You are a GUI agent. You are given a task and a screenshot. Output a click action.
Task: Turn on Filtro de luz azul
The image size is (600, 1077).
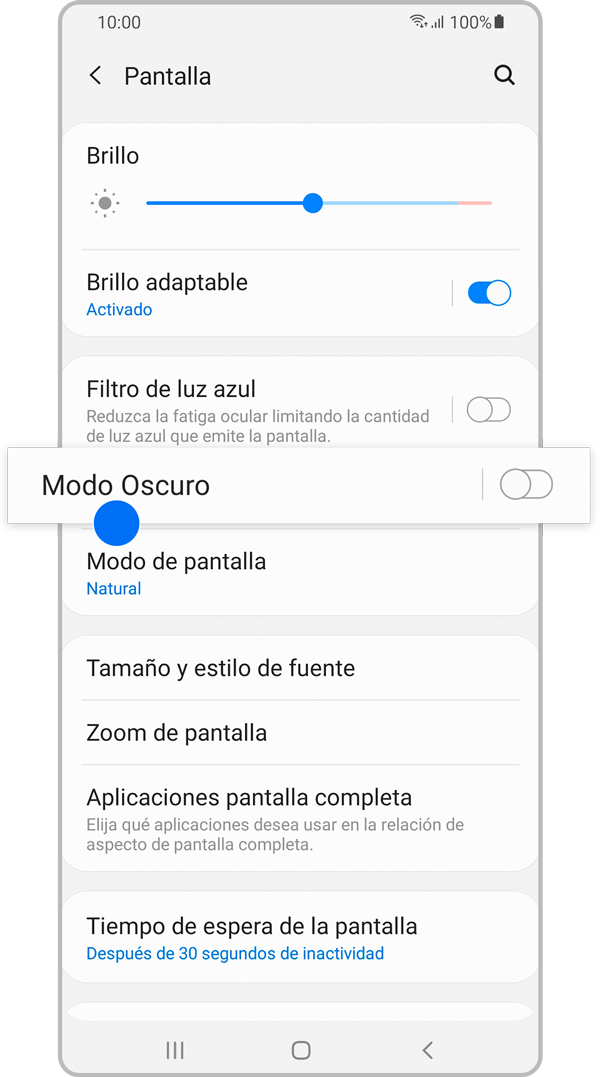pyautogui.click(x=489, y=410)
